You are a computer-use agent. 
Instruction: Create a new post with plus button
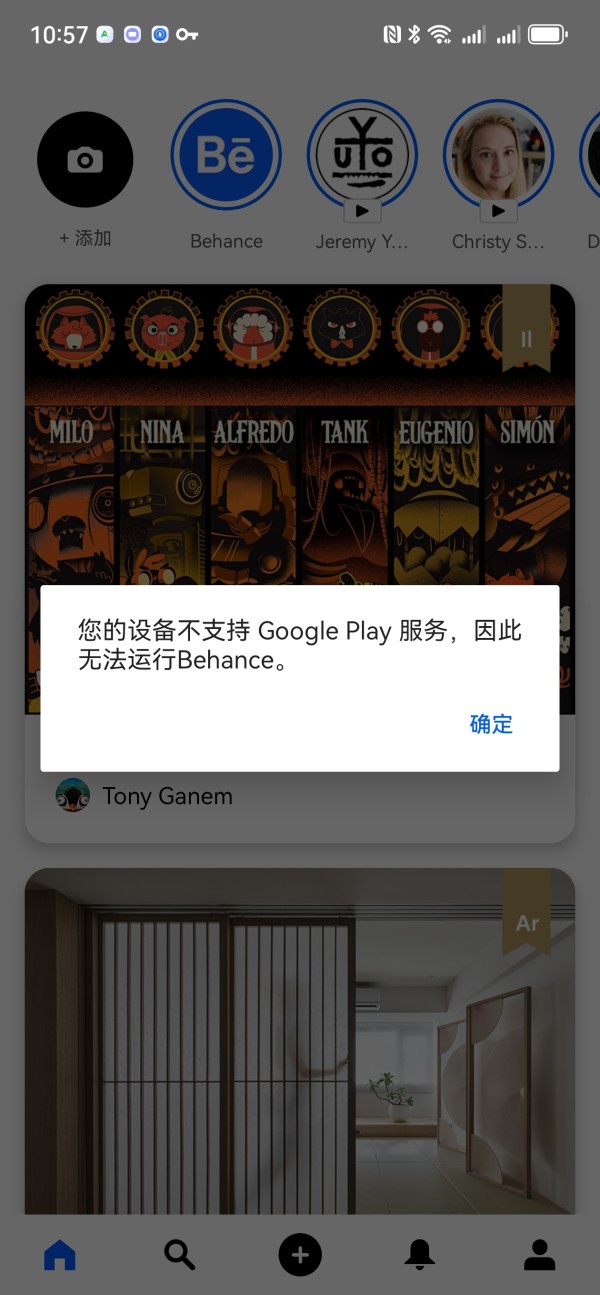(300, 1254)
